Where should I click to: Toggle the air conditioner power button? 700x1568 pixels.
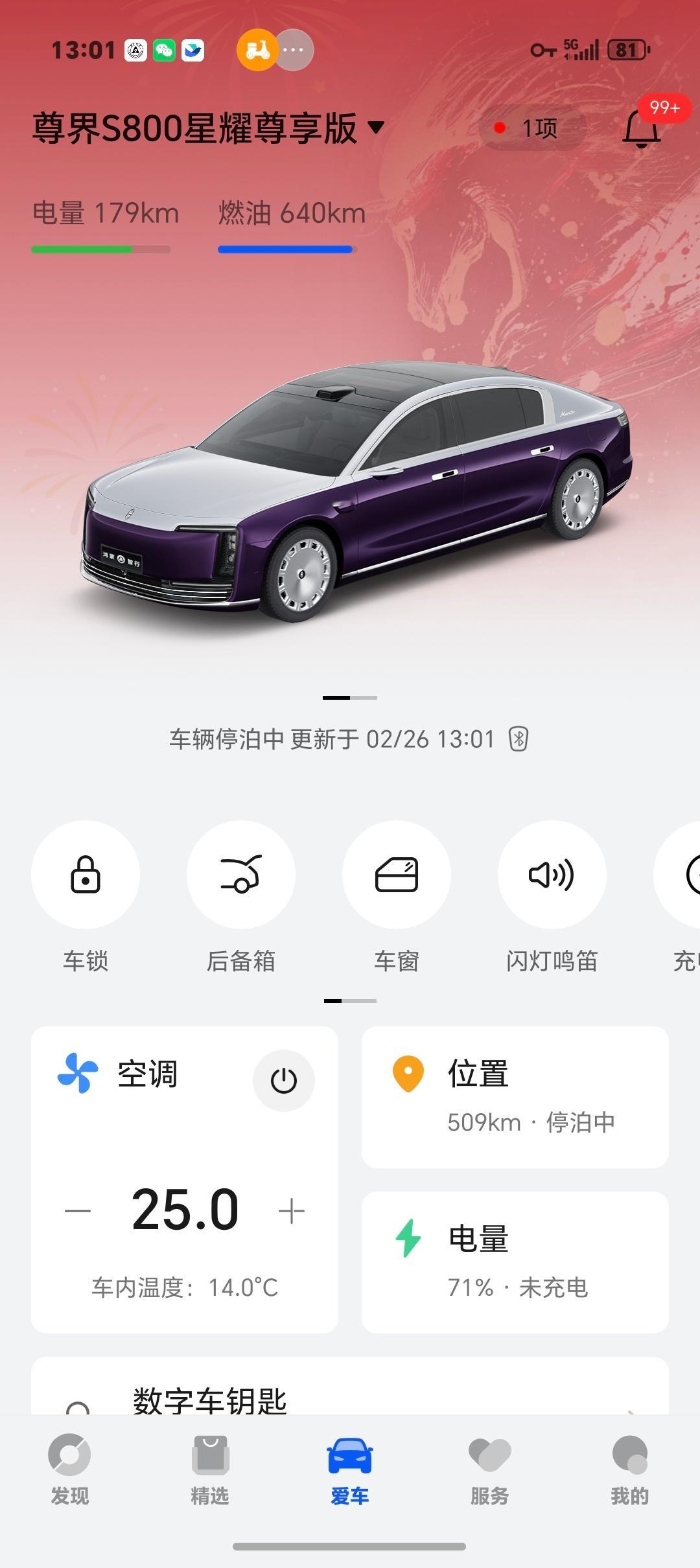[x=283, y=1080]
